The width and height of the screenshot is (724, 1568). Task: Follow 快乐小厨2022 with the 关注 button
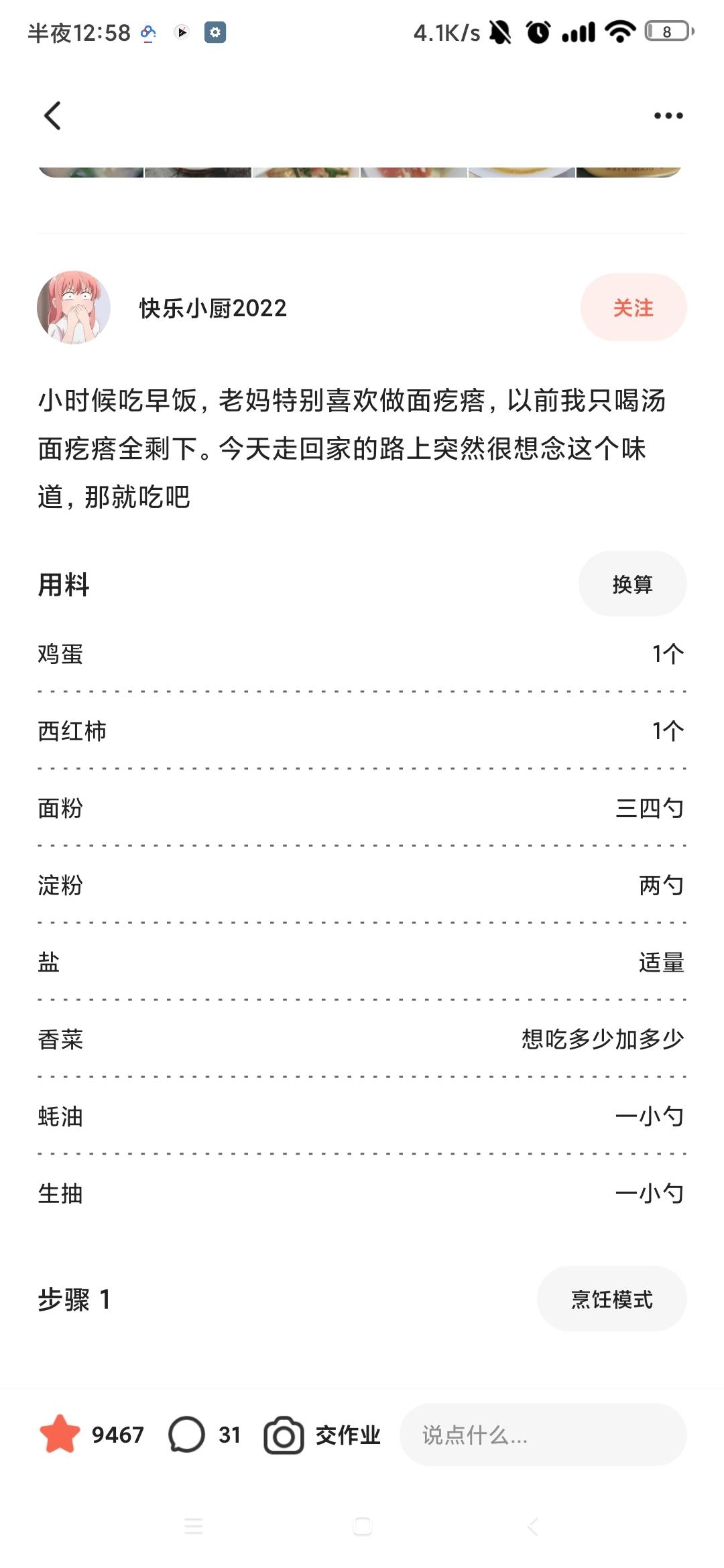pos(633,308)
